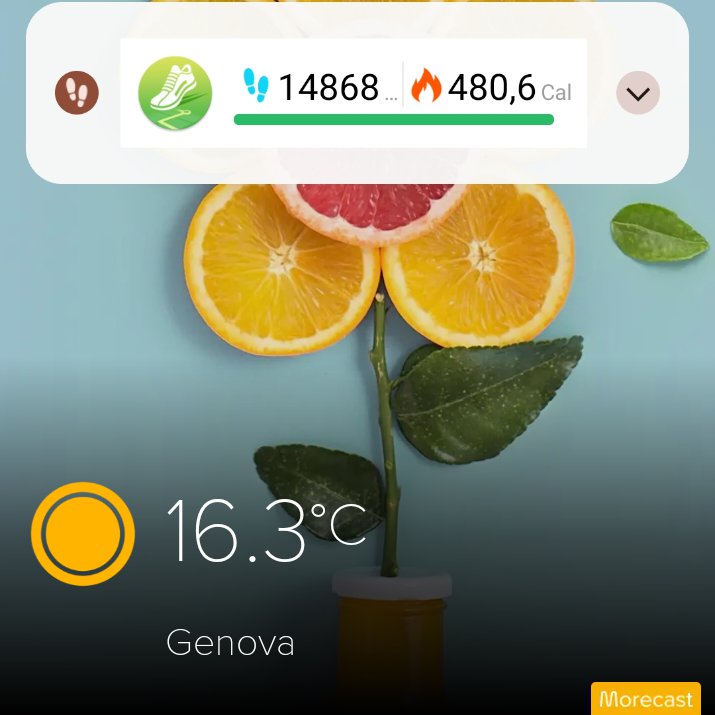Tap the Morecast label
Image resolution: width=715 pixels, height=715 pixels.
(x=646, y=698)
